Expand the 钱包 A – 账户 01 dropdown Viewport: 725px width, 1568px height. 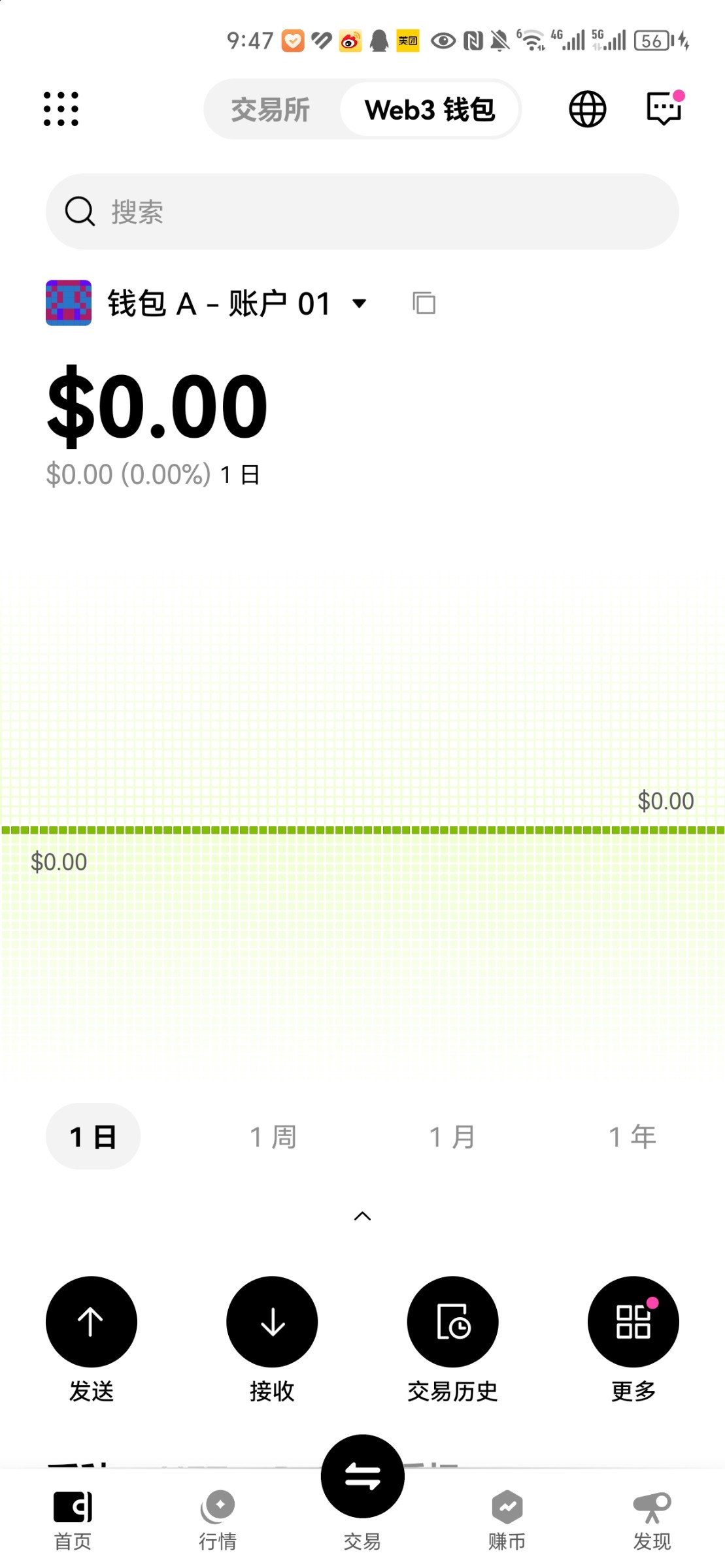[x=207, y=303]
